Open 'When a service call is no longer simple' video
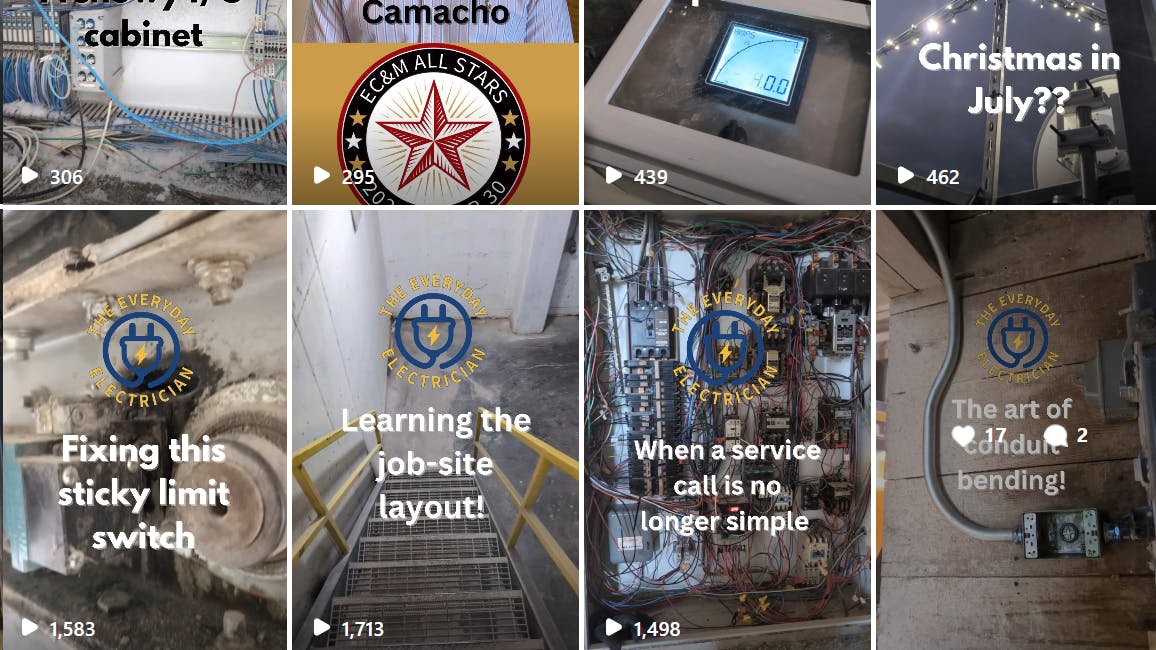The image size is (1156, 650). (x=727, y=430)
